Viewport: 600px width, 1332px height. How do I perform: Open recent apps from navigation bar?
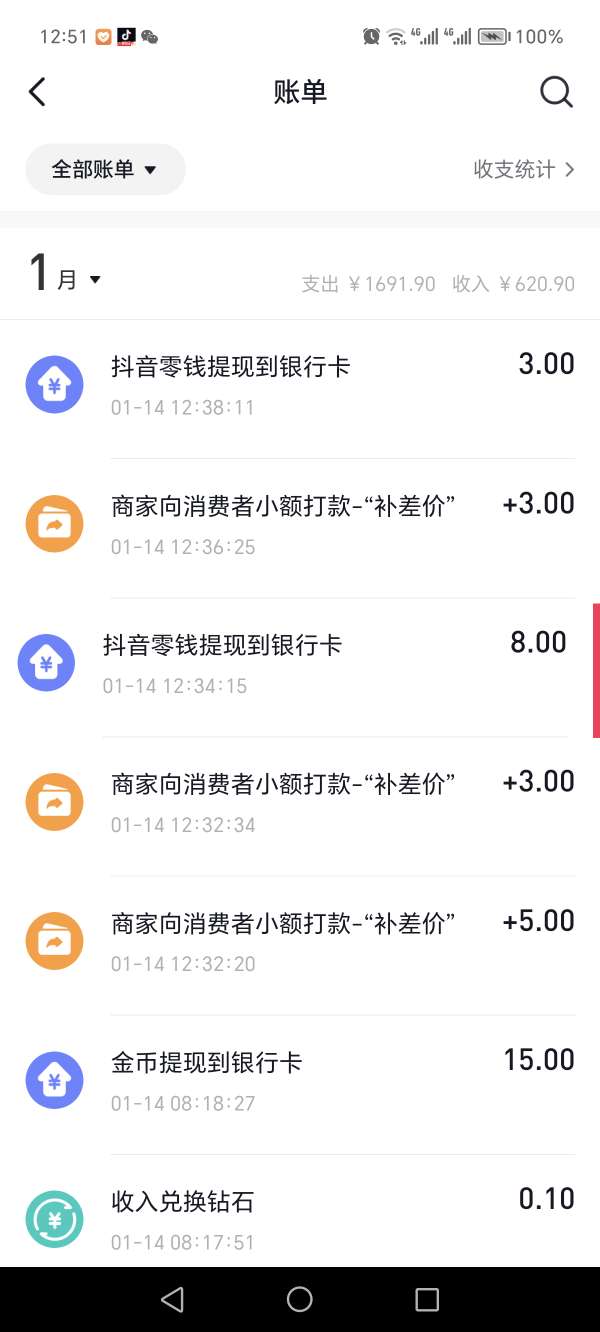click(x=427, y=1299)
